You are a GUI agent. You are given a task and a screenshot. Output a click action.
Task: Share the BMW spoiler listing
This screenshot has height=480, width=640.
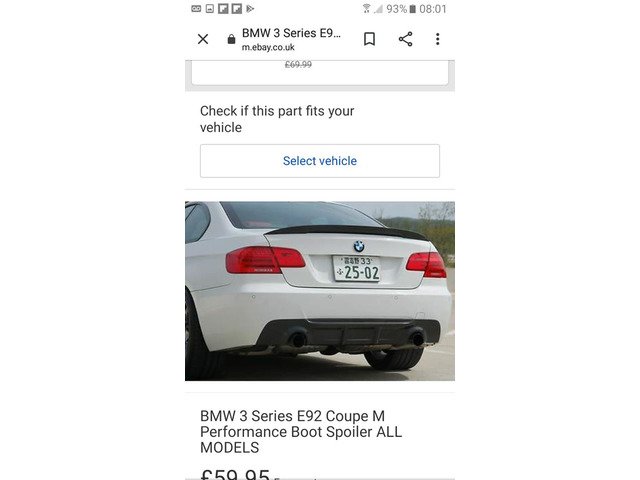coord(405,39)
